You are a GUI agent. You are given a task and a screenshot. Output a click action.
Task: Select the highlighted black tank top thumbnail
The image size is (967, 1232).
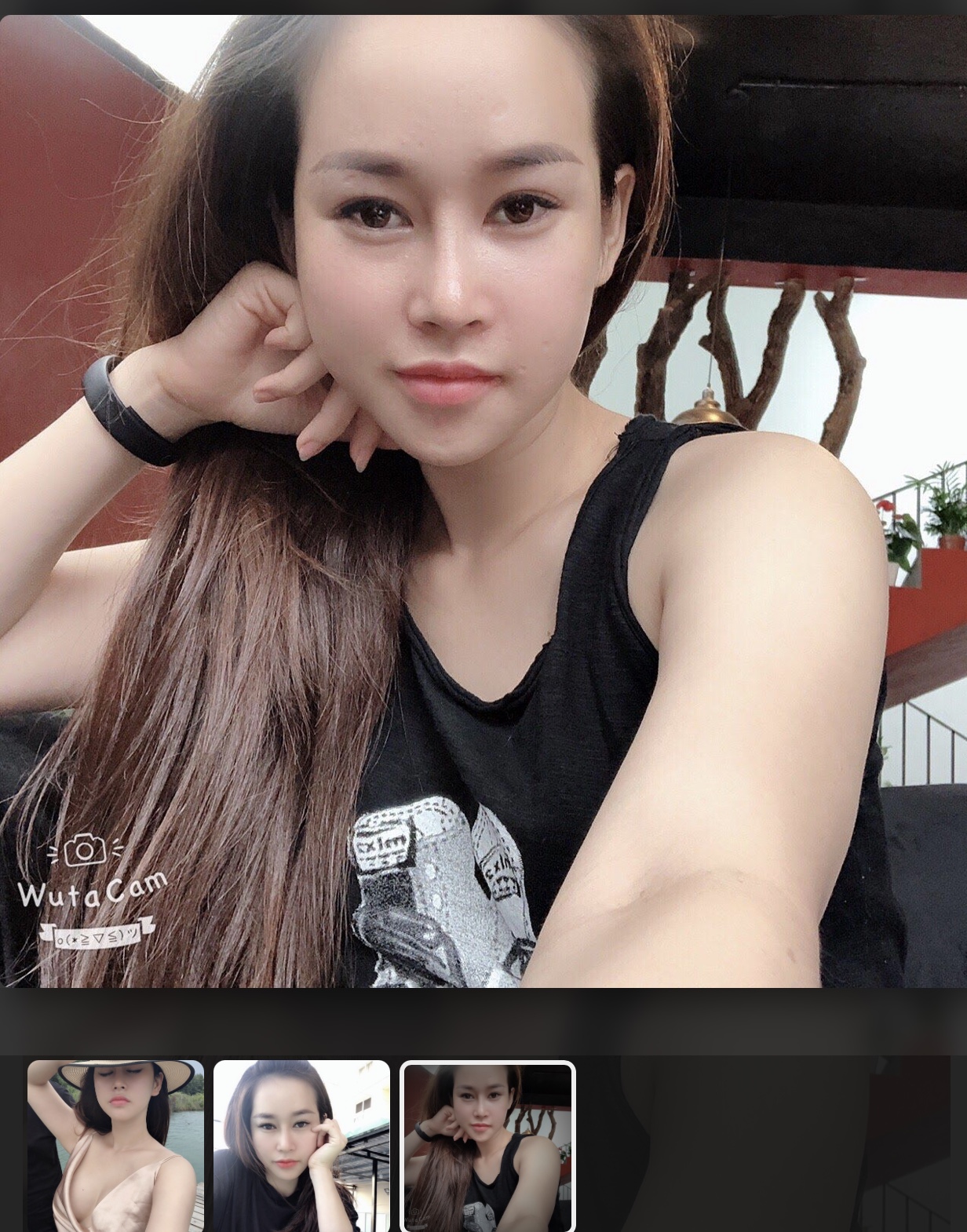(487, 1146)
